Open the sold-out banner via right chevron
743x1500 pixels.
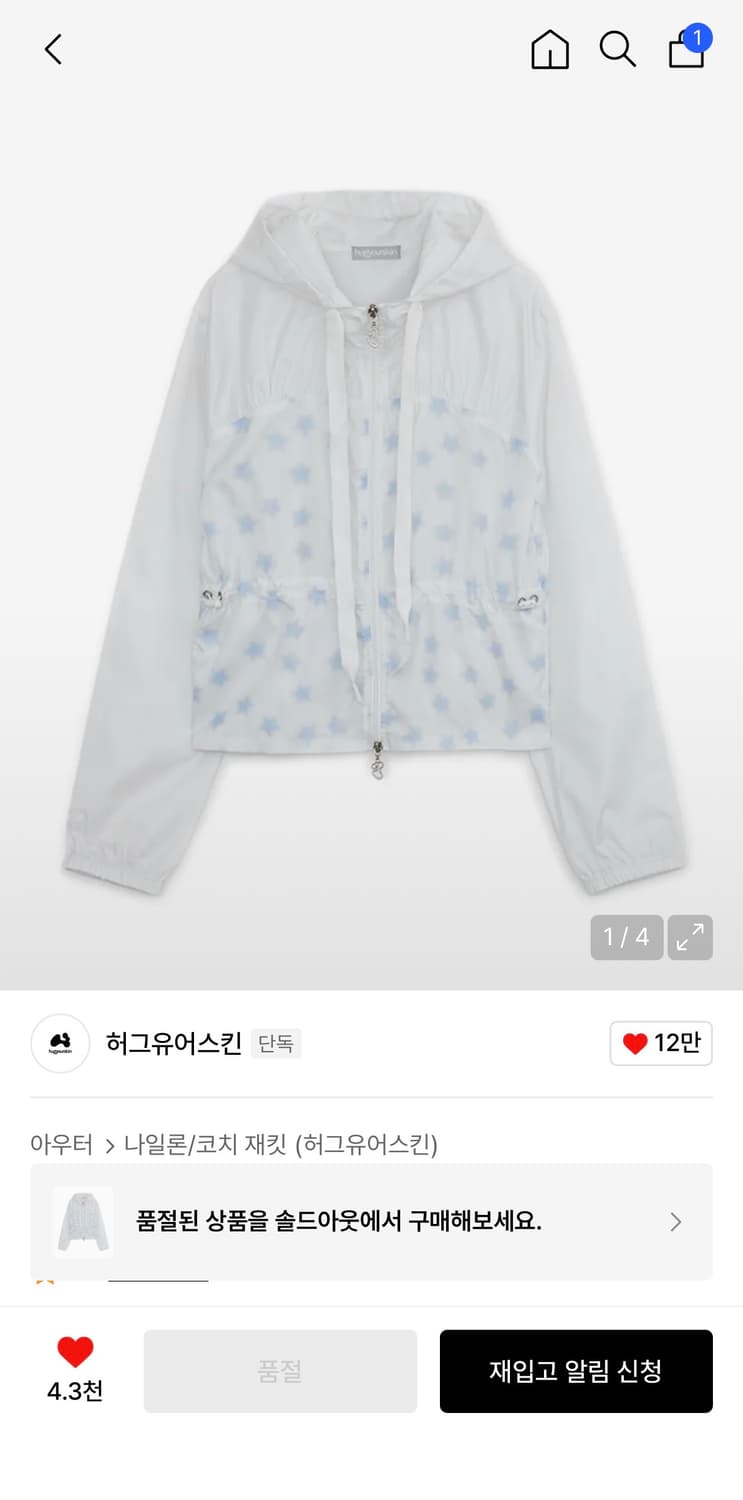pos(675,1222)
